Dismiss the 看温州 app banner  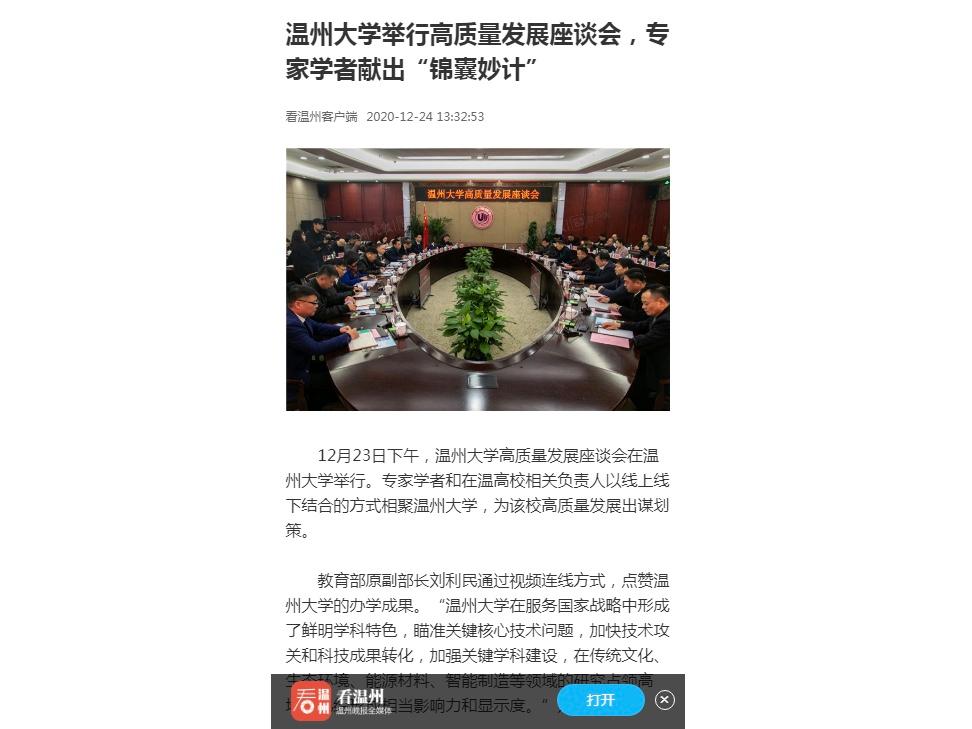click(x=665, y=700)
